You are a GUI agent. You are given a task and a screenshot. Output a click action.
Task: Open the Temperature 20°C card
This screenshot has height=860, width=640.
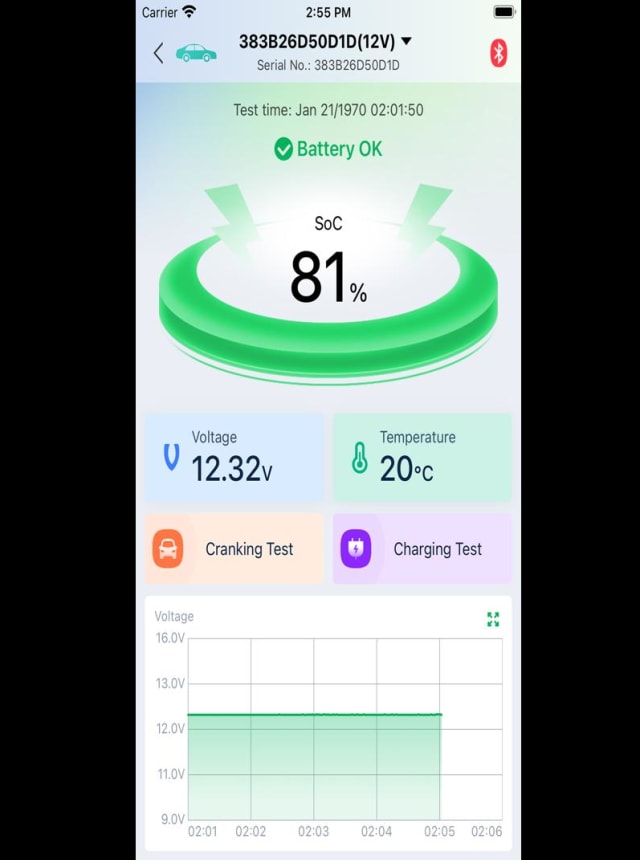[x=422, y=458]
